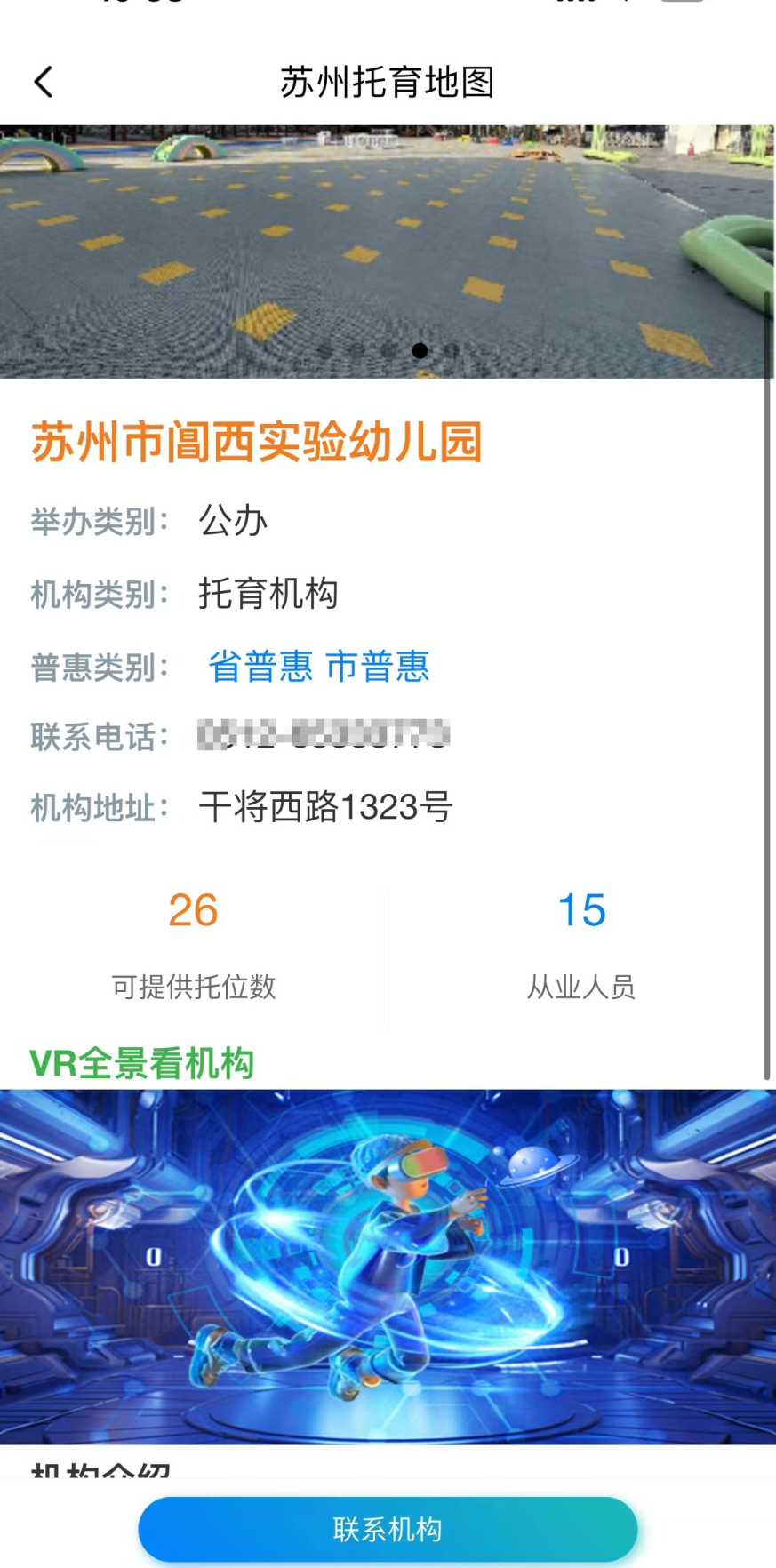Image resolution: width=776 pixels, height=1568 pixels.
Task: Open the VR全景看机构 panorama viewer
Action: (143, 1061)
